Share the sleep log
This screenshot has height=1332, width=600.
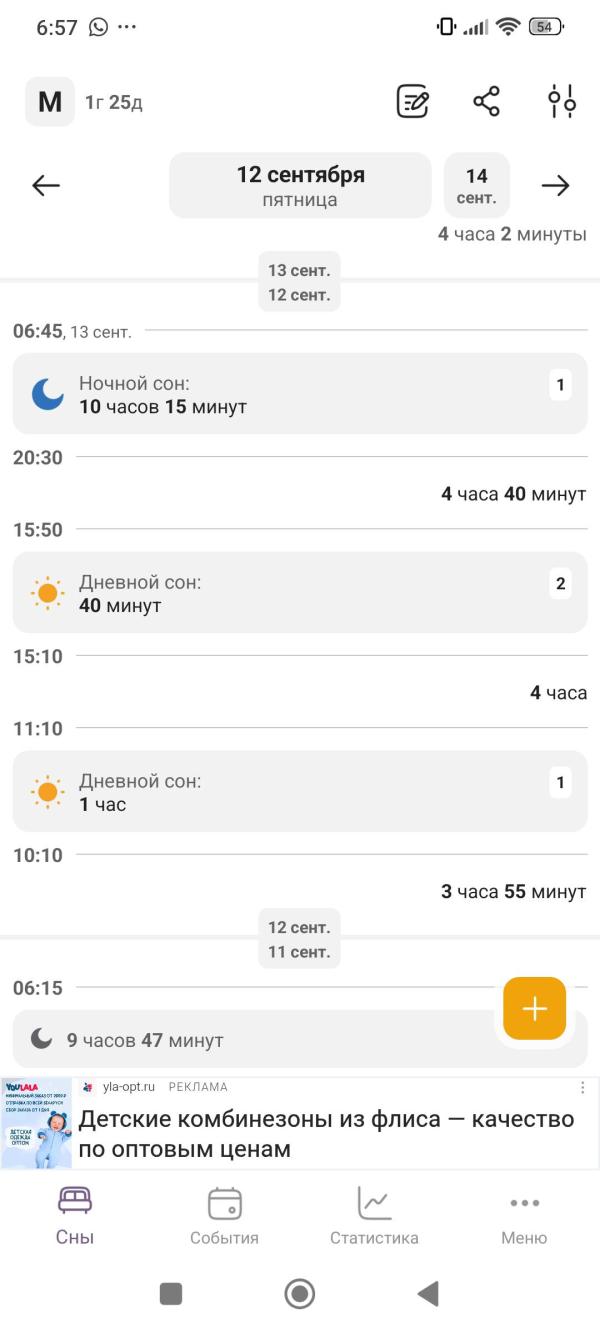click(487, 102)
